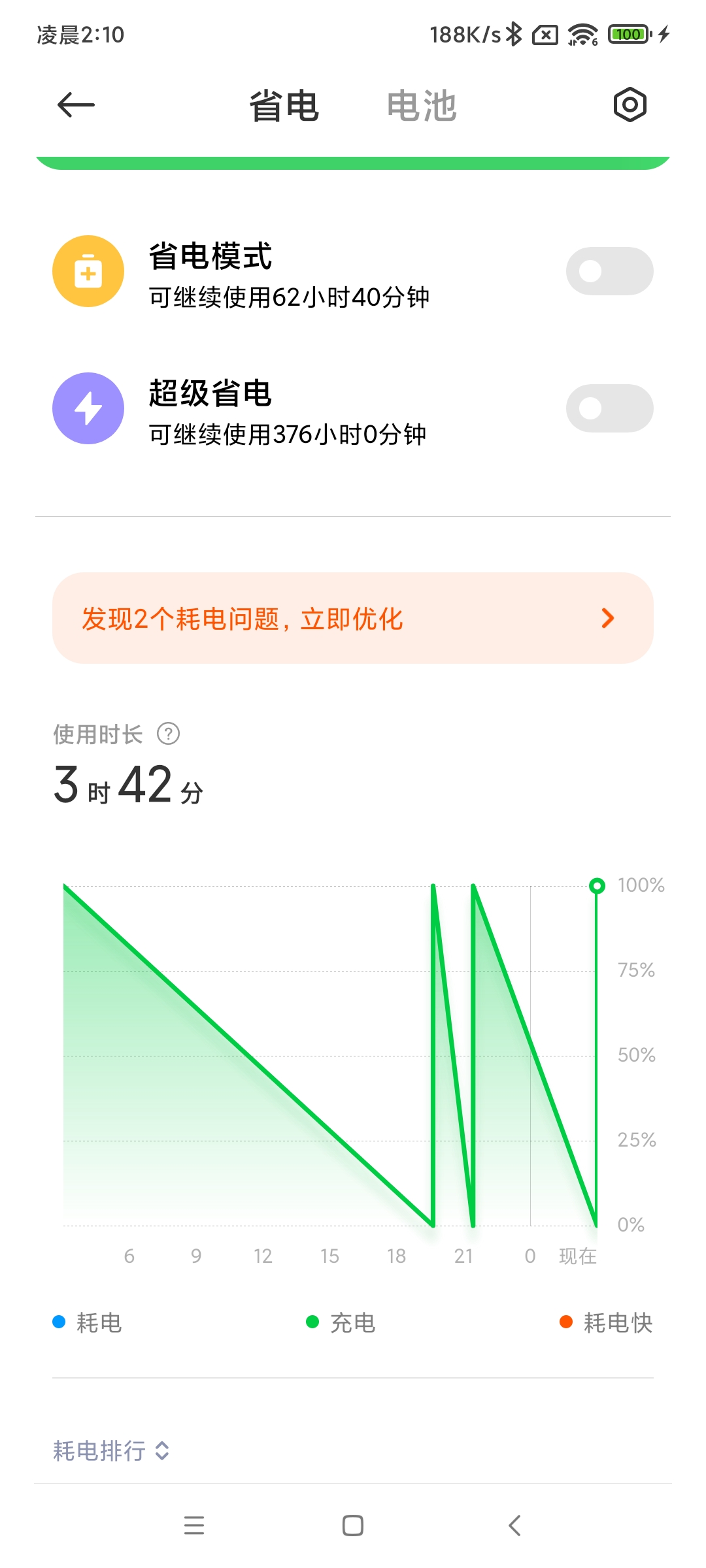Enable the 省电模式 switch
706x1568 pixels.
pyautogui.click(x=609, y=271)
